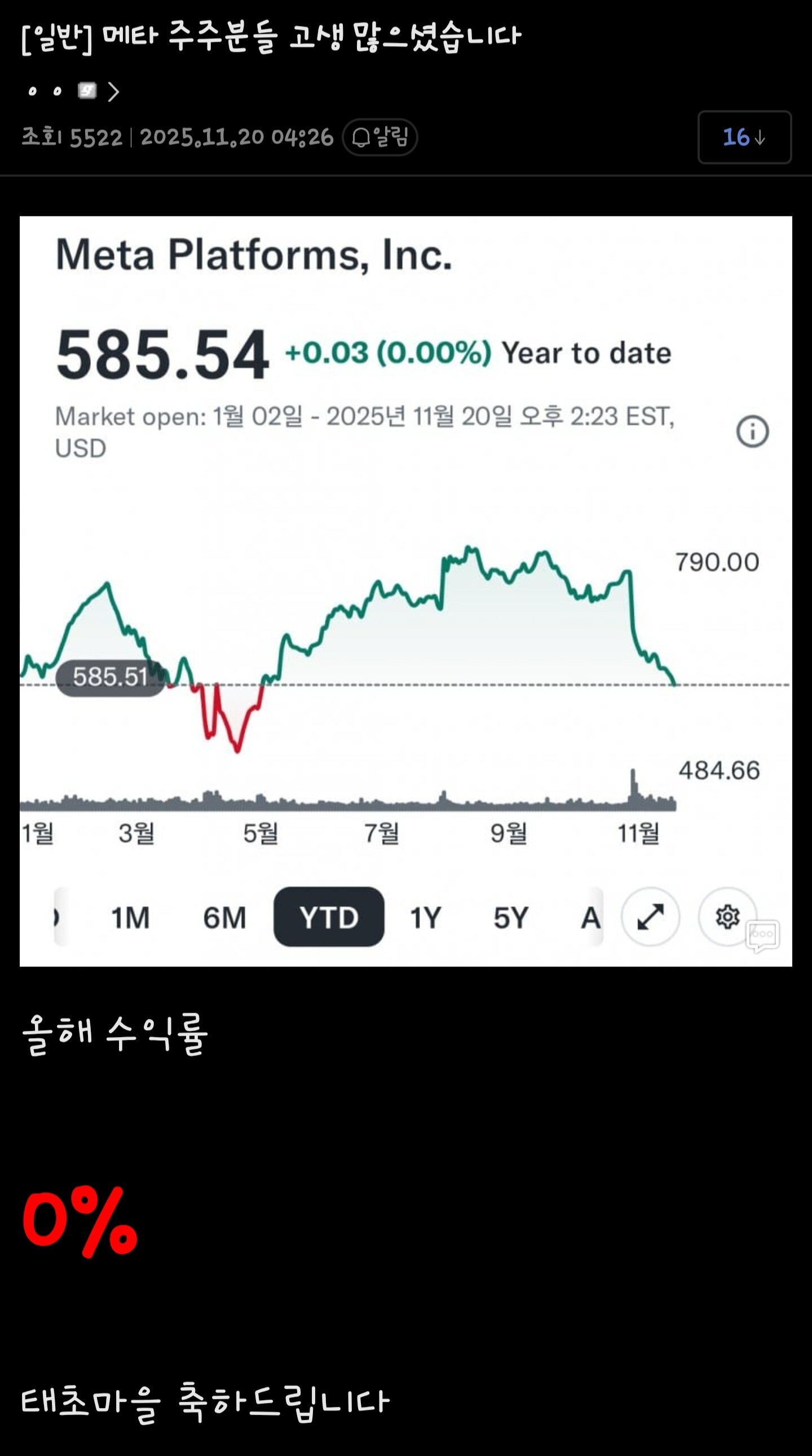
Task: Jump to the 16 comments
Action: point(744,138)
